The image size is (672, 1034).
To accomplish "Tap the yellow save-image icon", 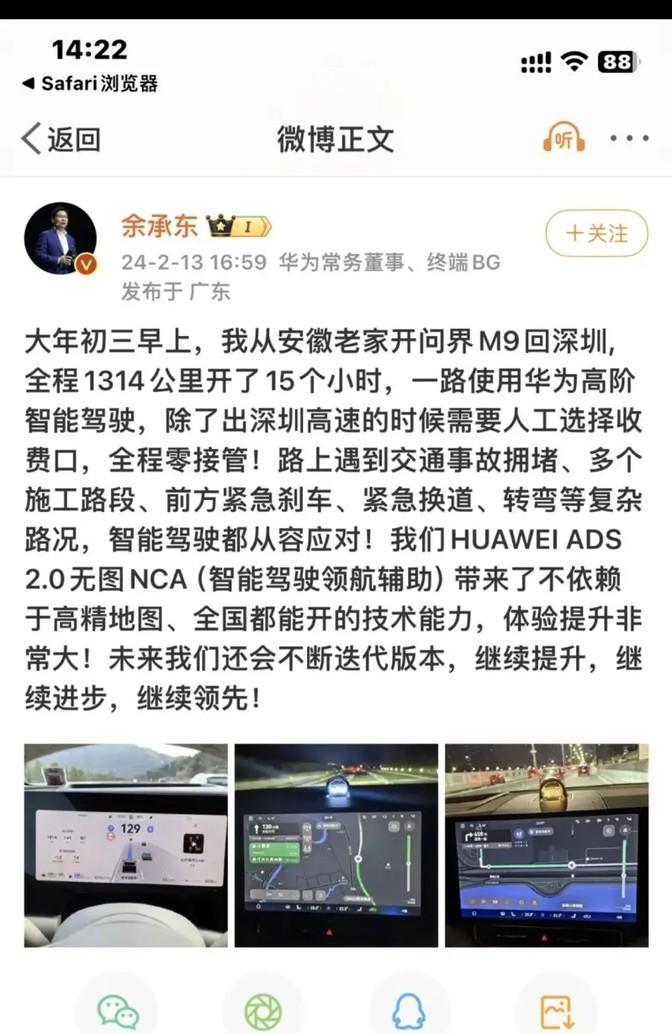I will (554, 1010).
